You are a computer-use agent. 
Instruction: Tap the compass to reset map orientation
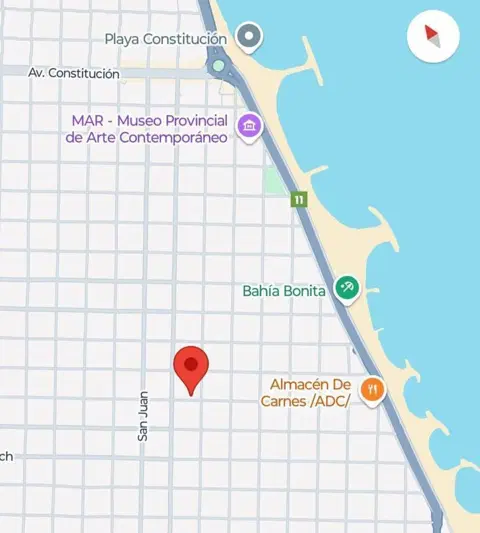tap(433, 36)
